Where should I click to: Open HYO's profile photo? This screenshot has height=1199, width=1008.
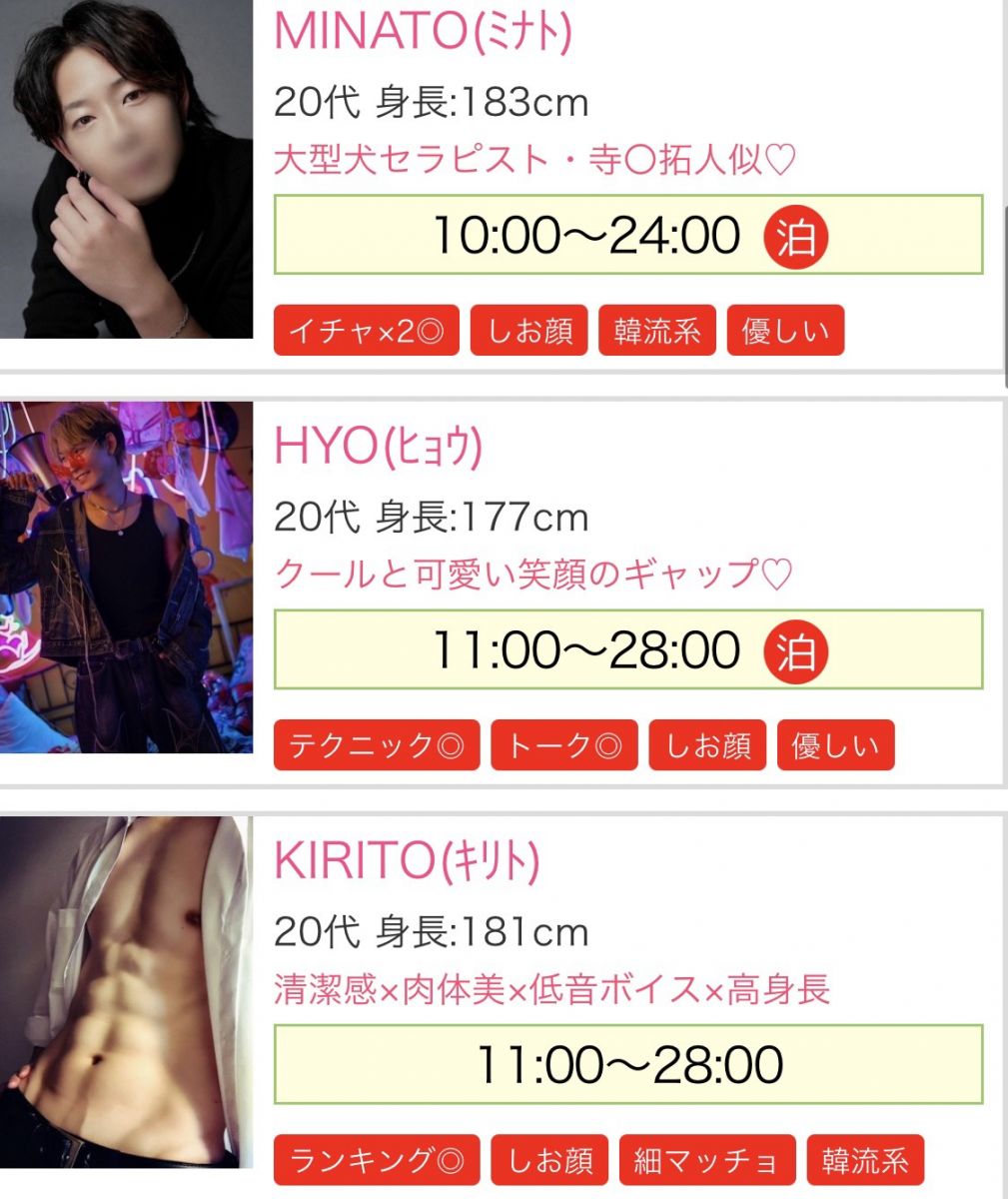(x=126, y=578)
